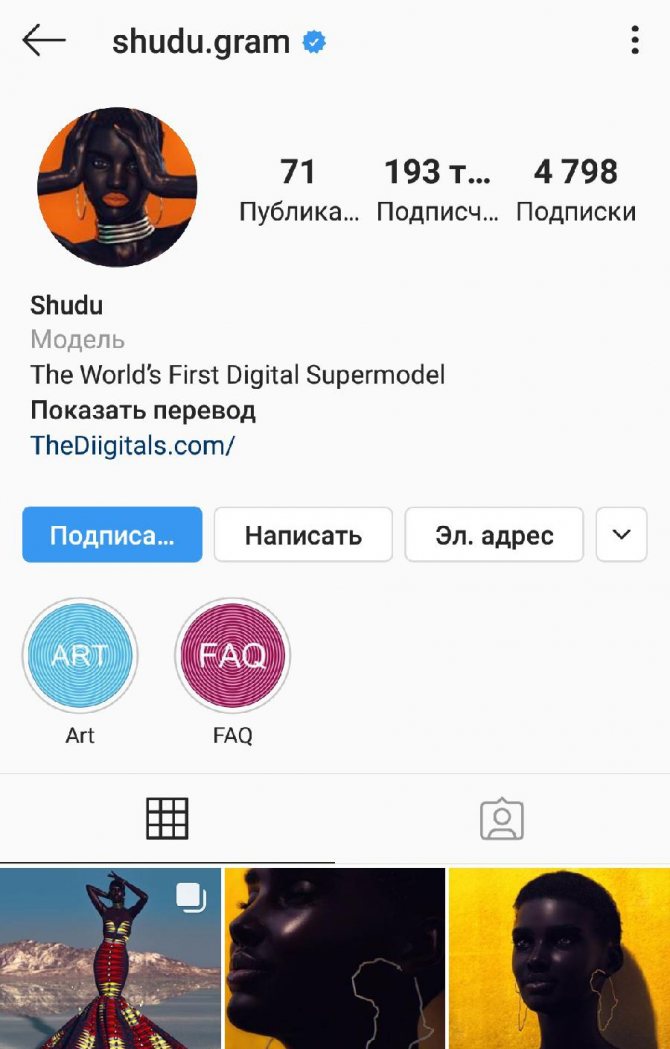Go back using the arrow

(43, 41)
